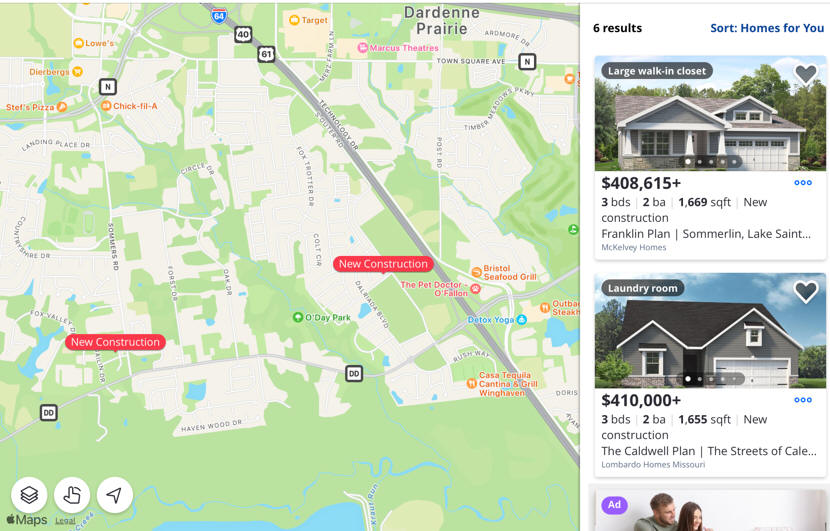View the Caldwell Plan listing card
This screenshot has height=531, width=830.
[x=708, y=451]
